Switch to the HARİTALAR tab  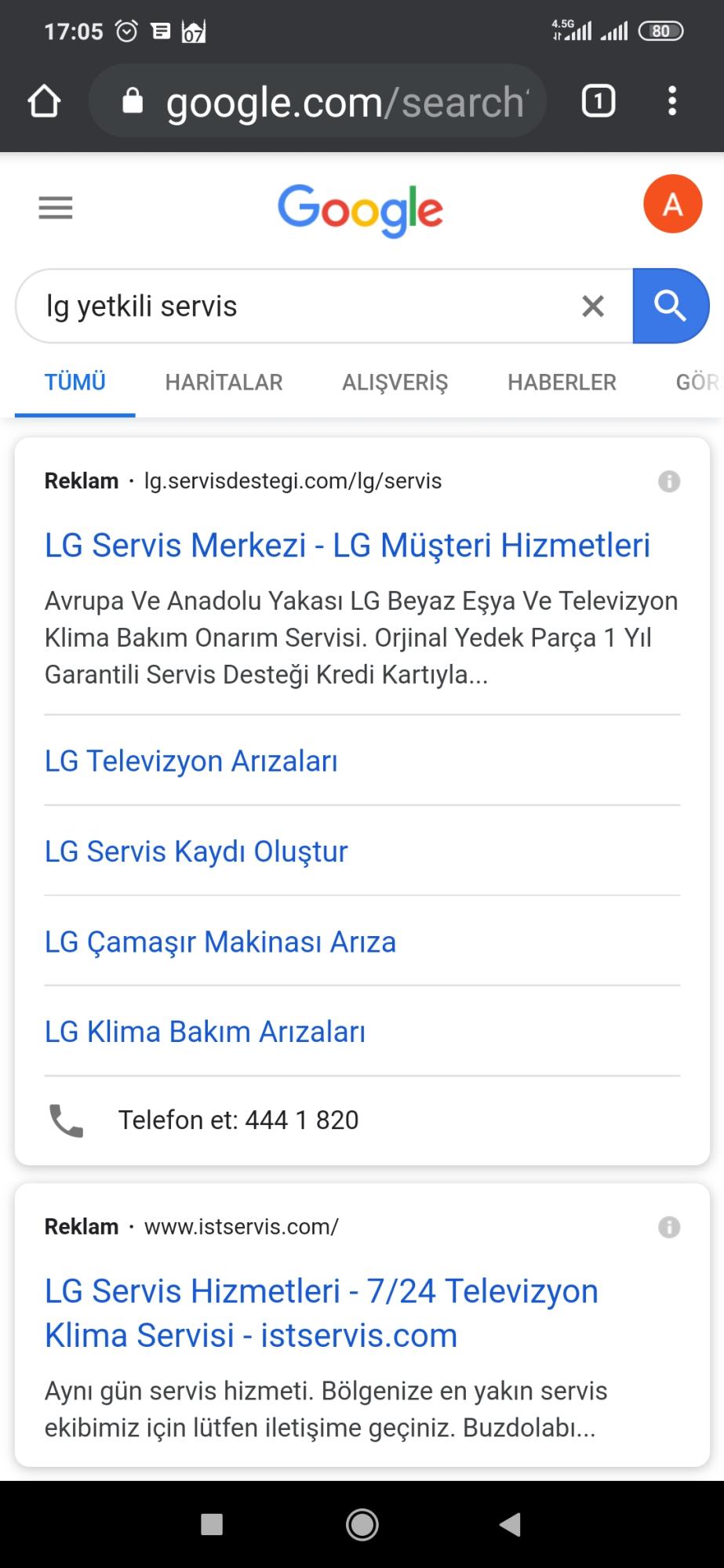click(224, 383)
